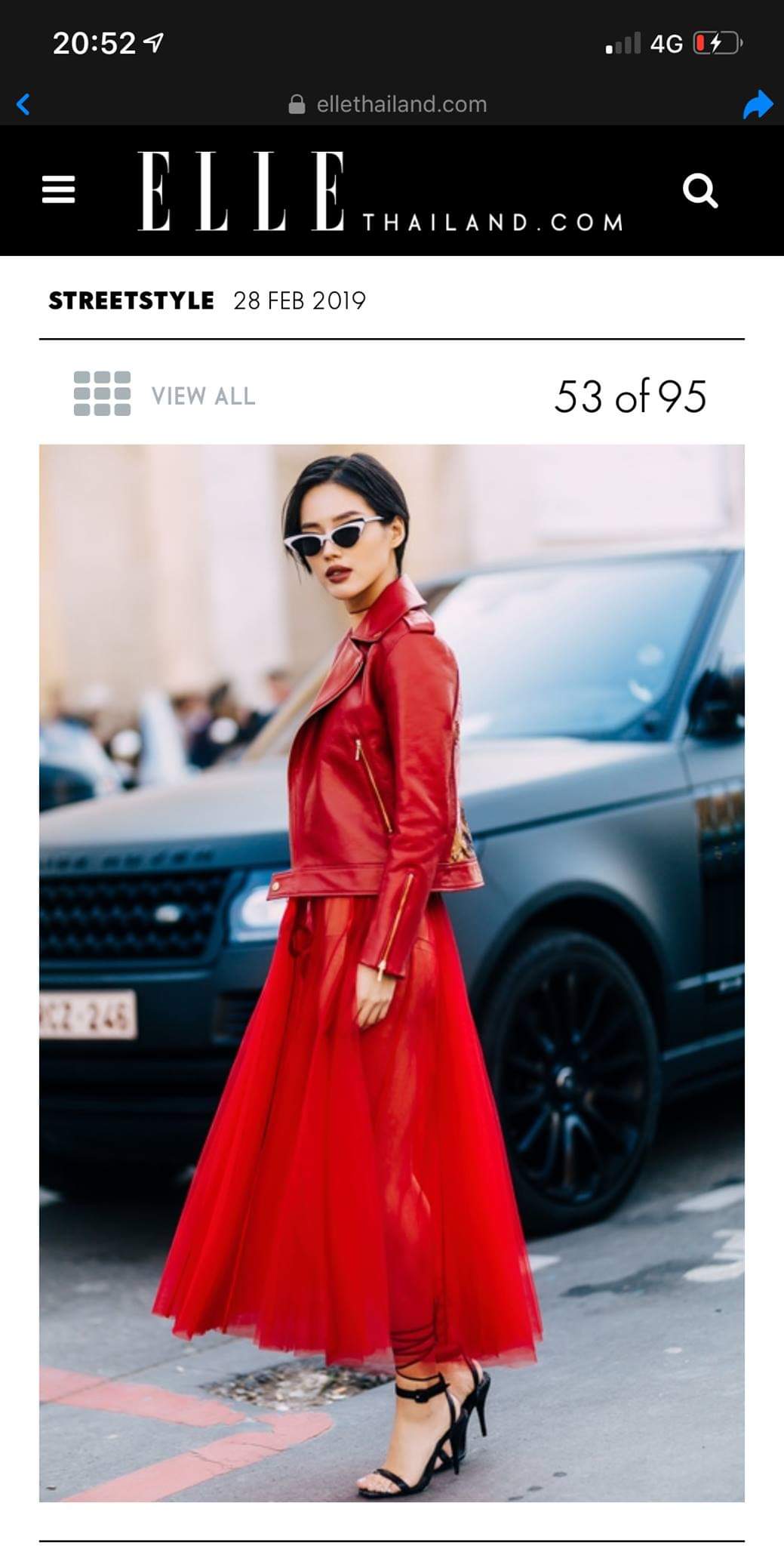Open the hamburger menu
The height and width of the screenshot is (1546, 784).
pos(58,189)
